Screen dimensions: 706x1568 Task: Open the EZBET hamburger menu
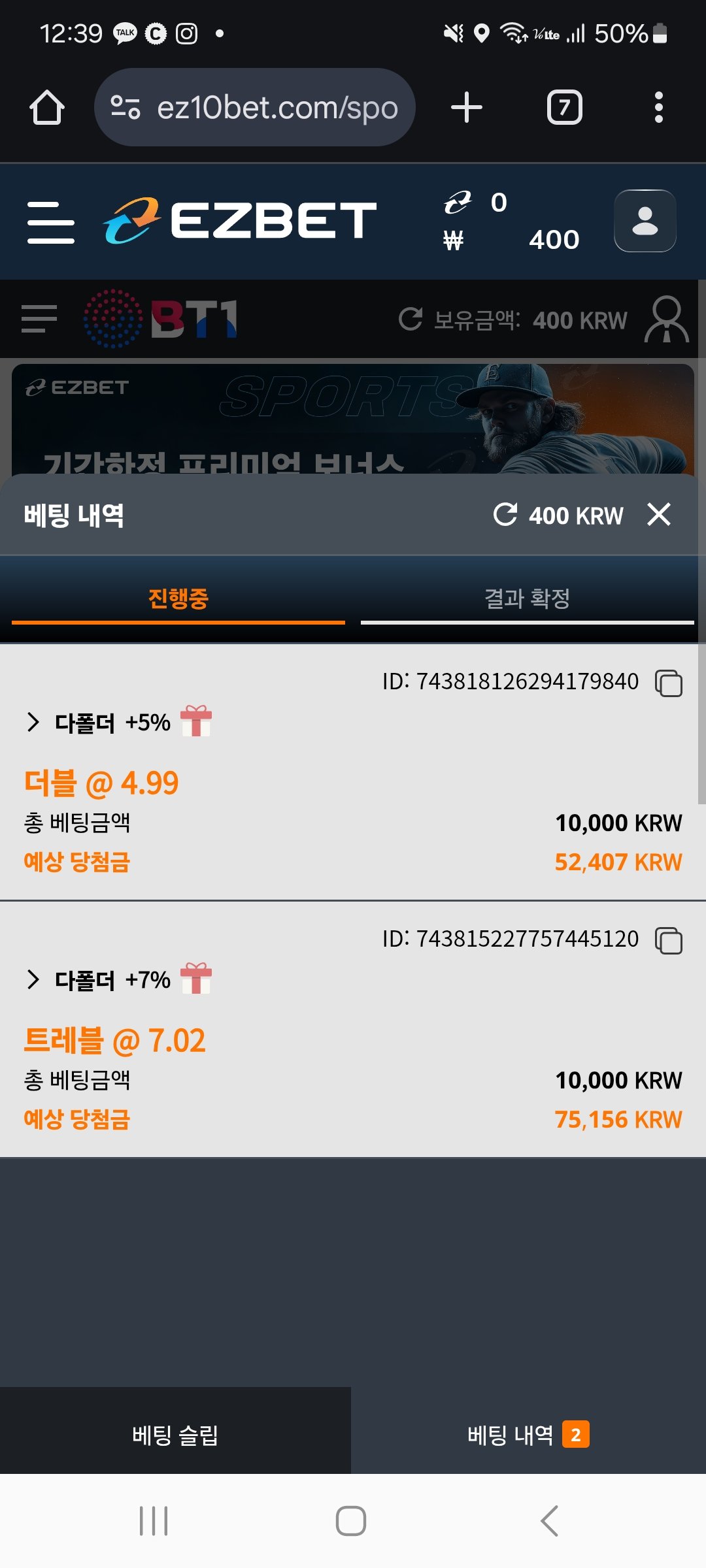pos(51,222)
